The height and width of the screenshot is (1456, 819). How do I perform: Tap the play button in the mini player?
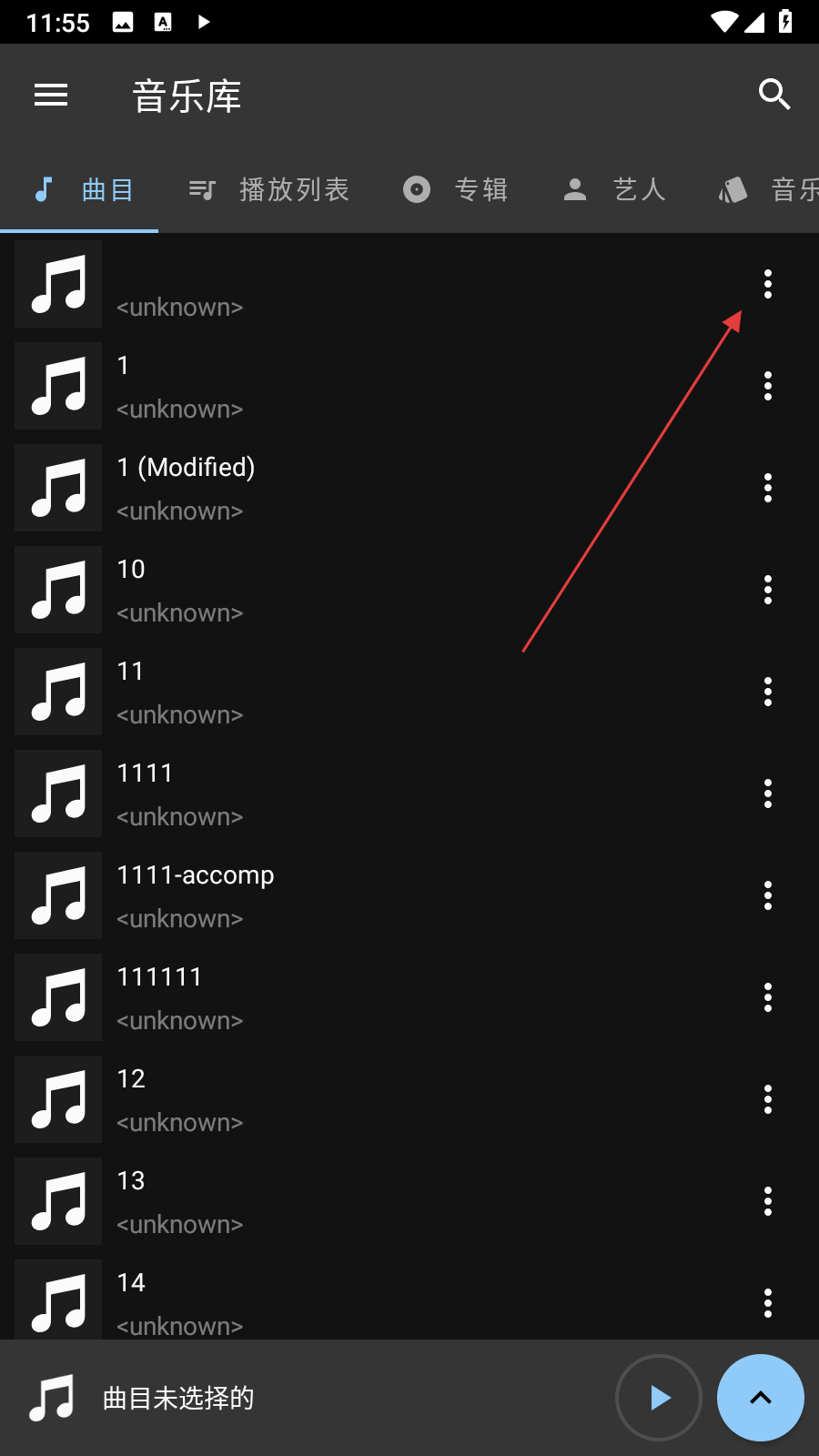pos(659,1398)
